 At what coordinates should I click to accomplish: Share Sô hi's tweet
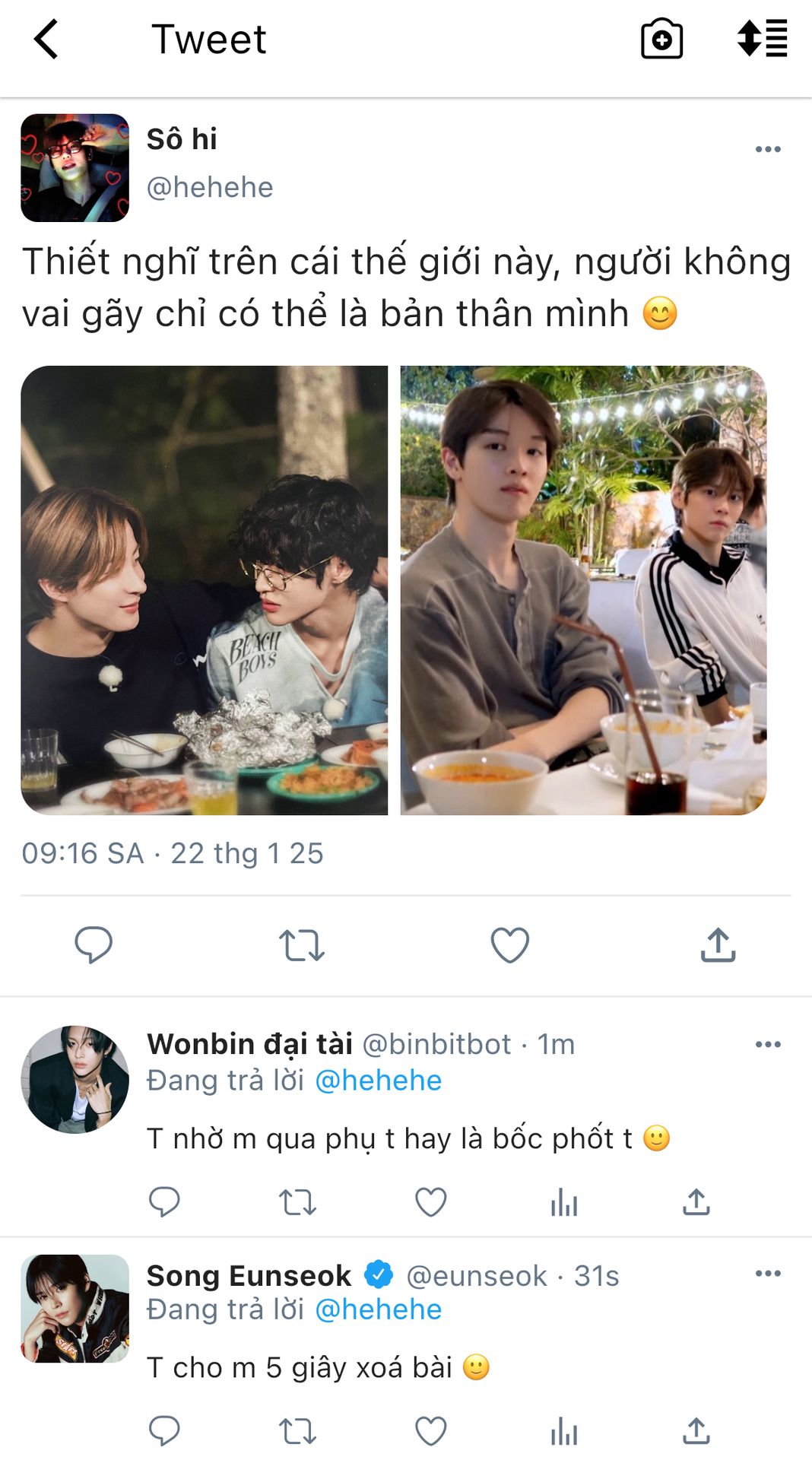click(718, 944)
